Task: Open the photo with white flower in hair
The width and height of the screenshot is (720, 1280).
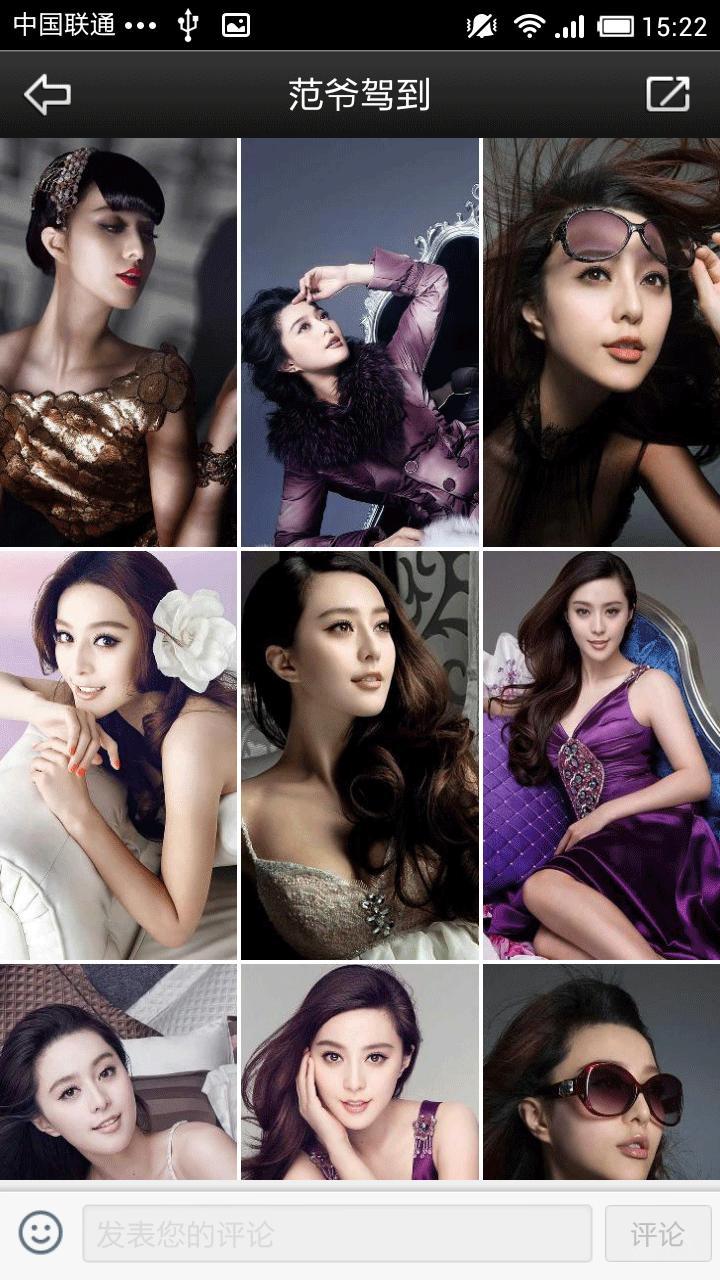Action: pyautogui.click(x=118, y=755)
